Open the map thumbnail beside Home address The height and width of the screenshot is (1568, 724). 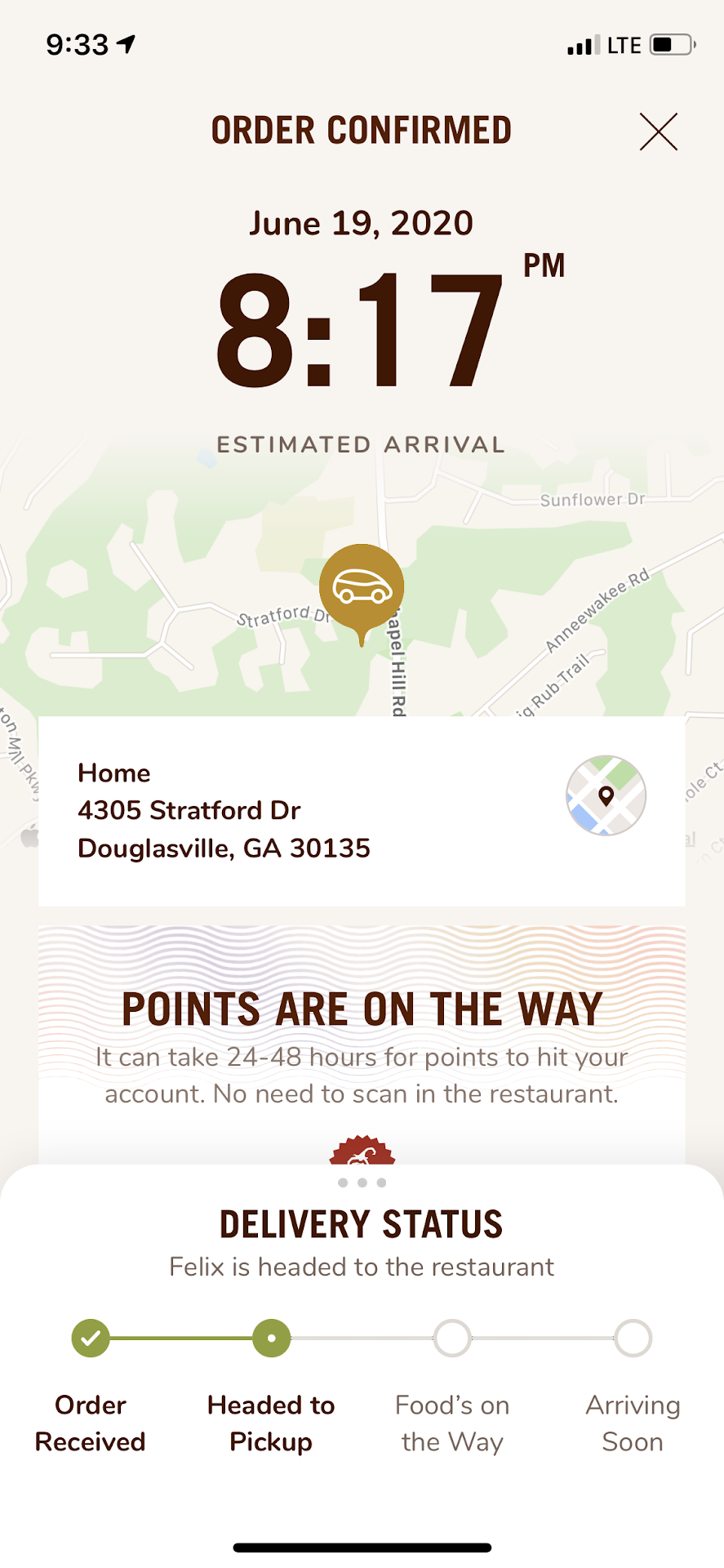tap(606, 795)
